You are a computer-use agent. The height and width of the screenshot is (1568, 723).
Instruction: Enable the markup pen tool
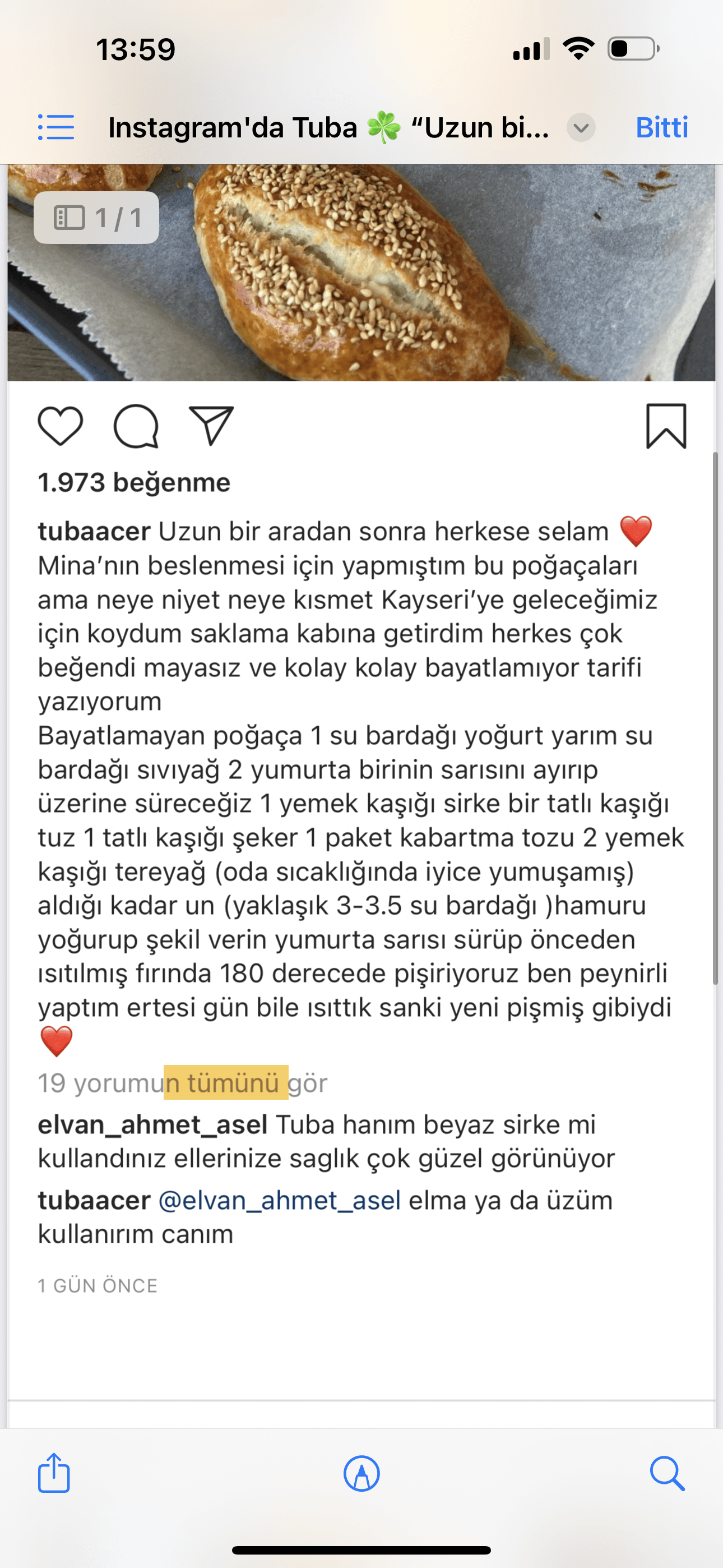coord(361,1474)
